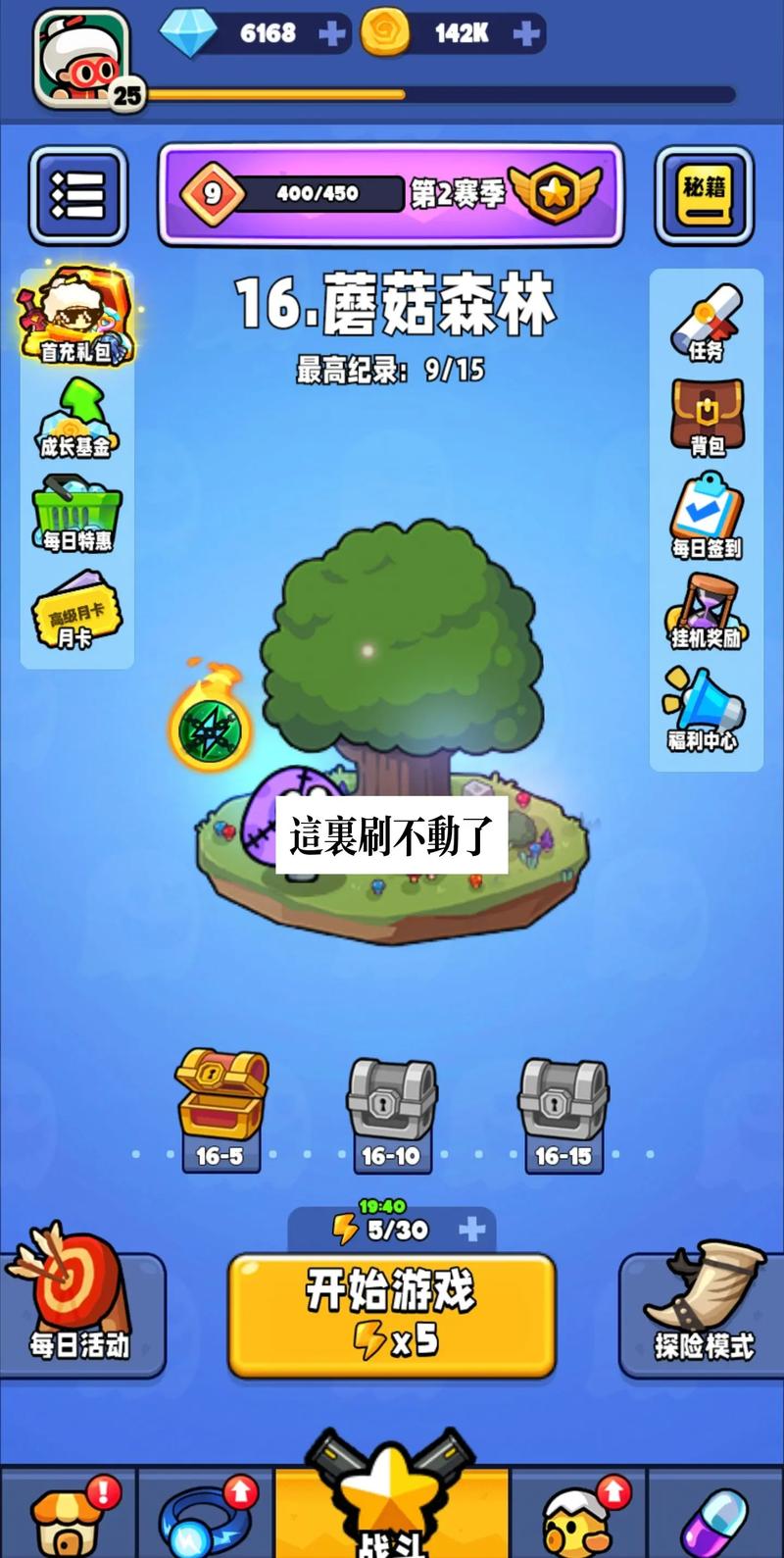This screenshot has height=1558, width=784.
Task: Start the game with 开始游戏
Action: point(392,1314)
